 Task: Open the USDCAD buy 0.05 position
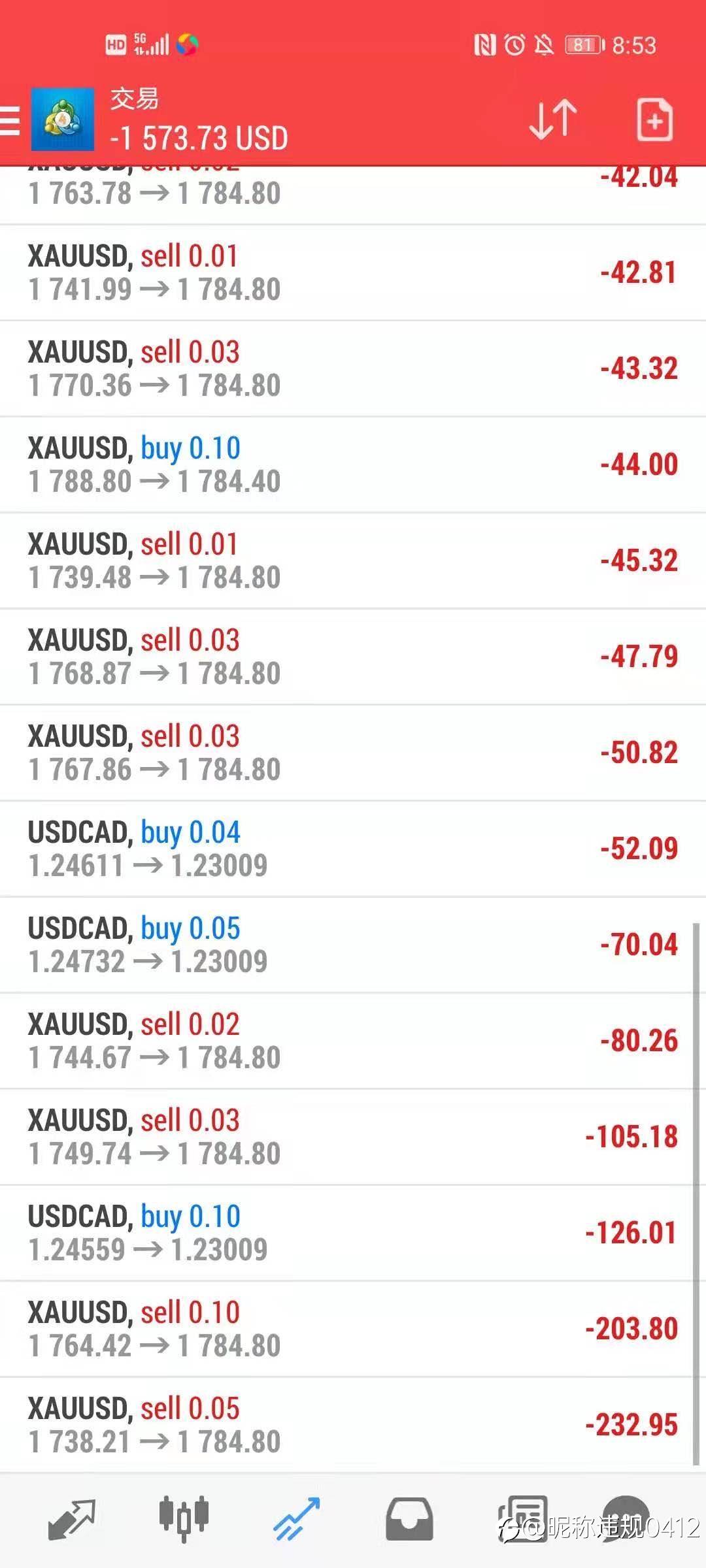click(353, 945)
